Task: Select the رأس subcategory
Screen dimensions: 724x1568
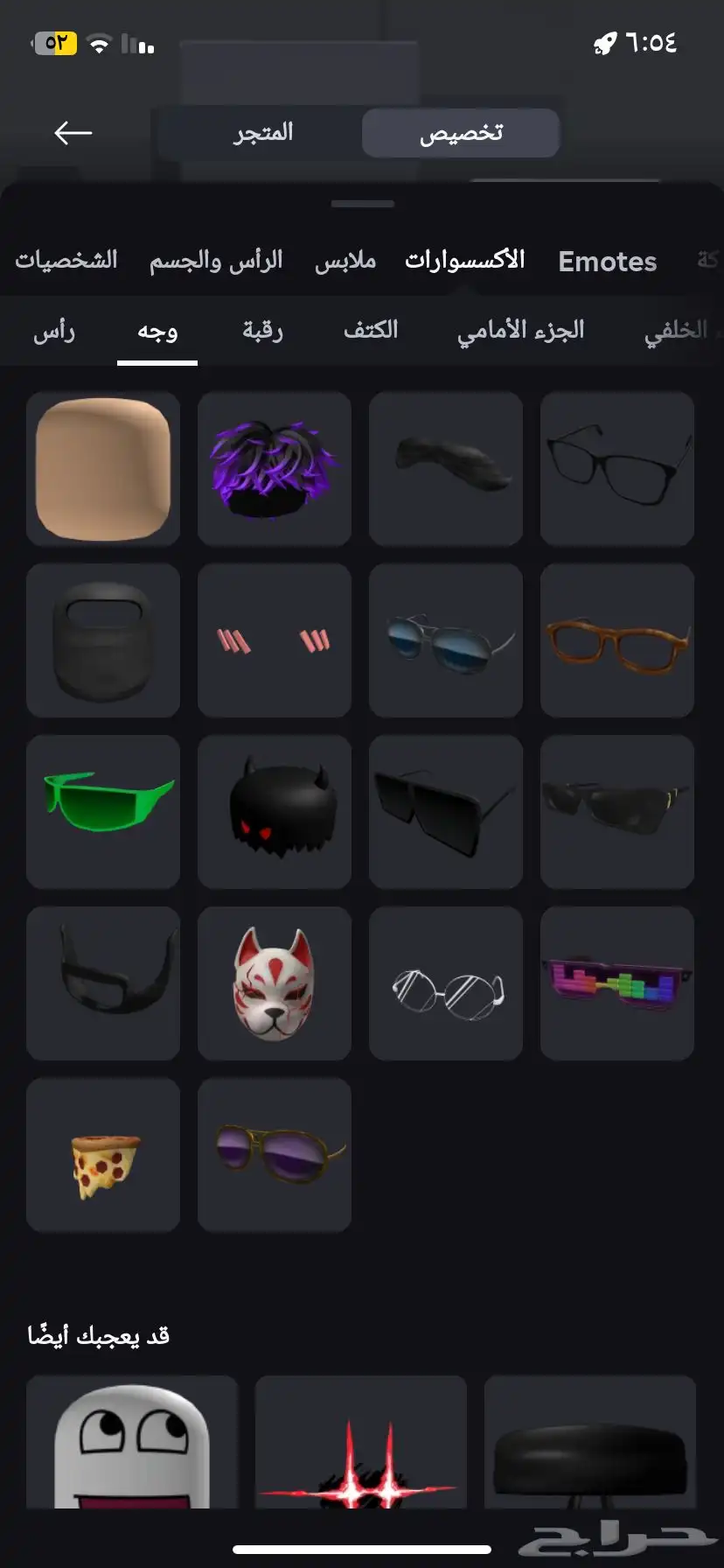Action: click(54, 331)
